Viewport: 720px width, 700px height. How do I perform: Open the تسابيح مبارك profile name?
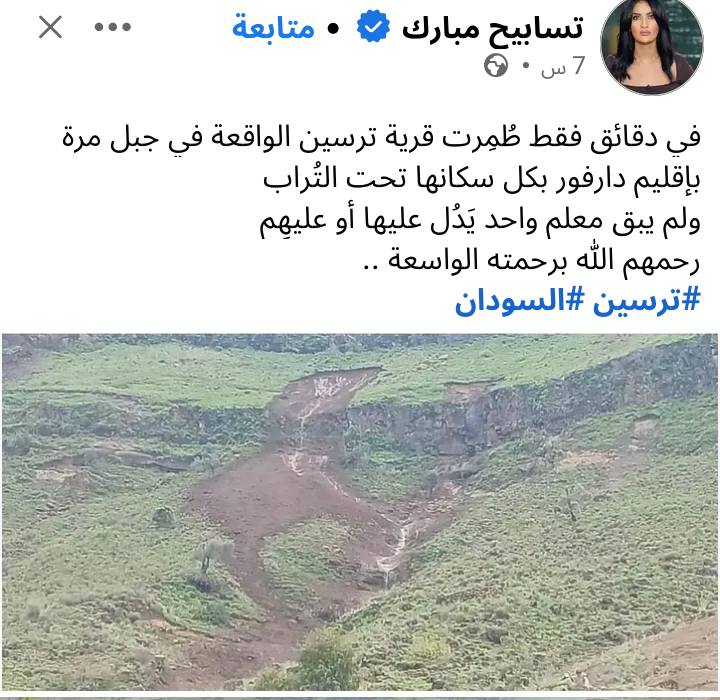[493, 28]
